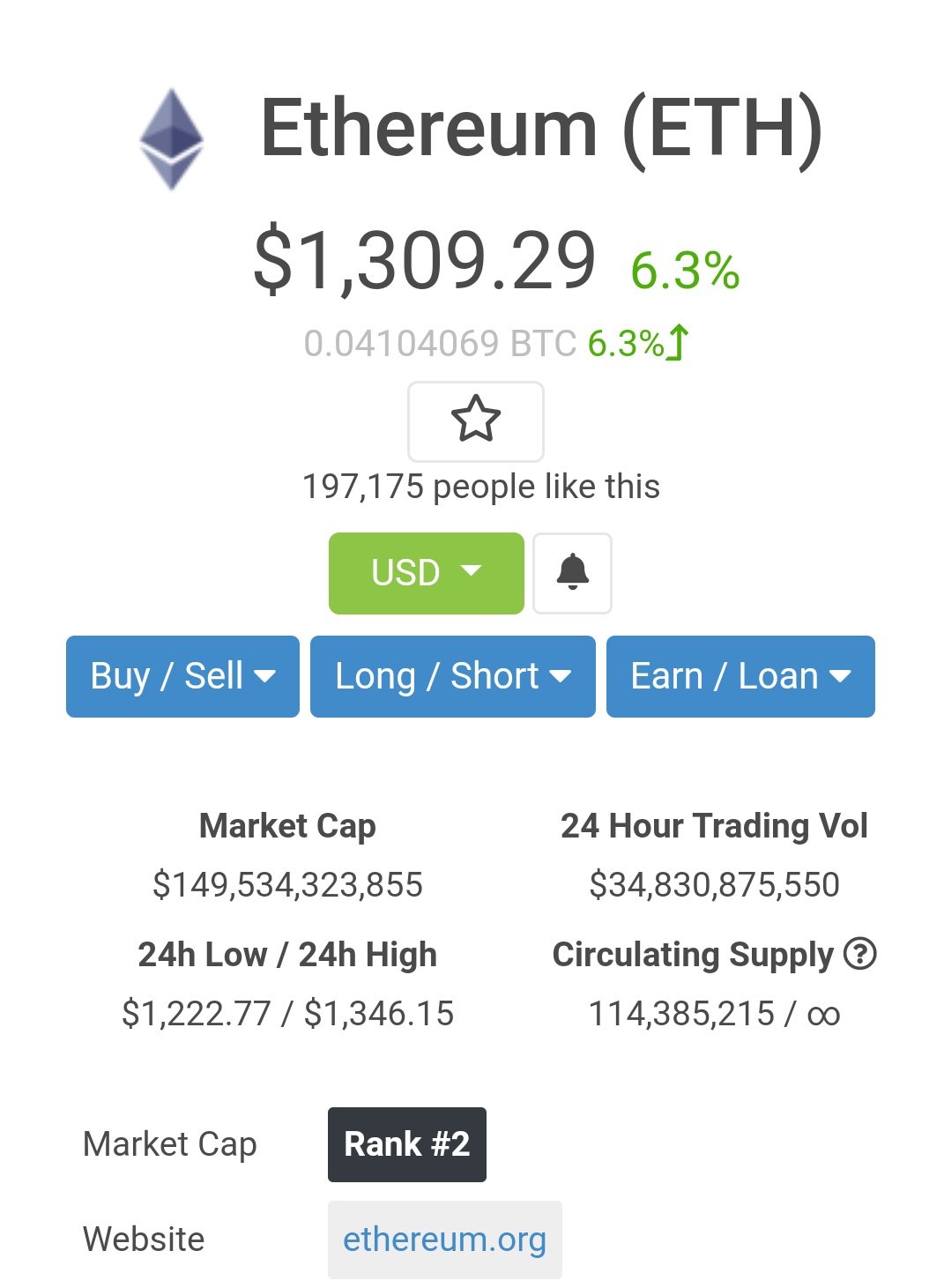Add Ethereum to favorites with the star
Image resolution: width=944 pixels, height=1288 pixels.
[x=476, y=421]
